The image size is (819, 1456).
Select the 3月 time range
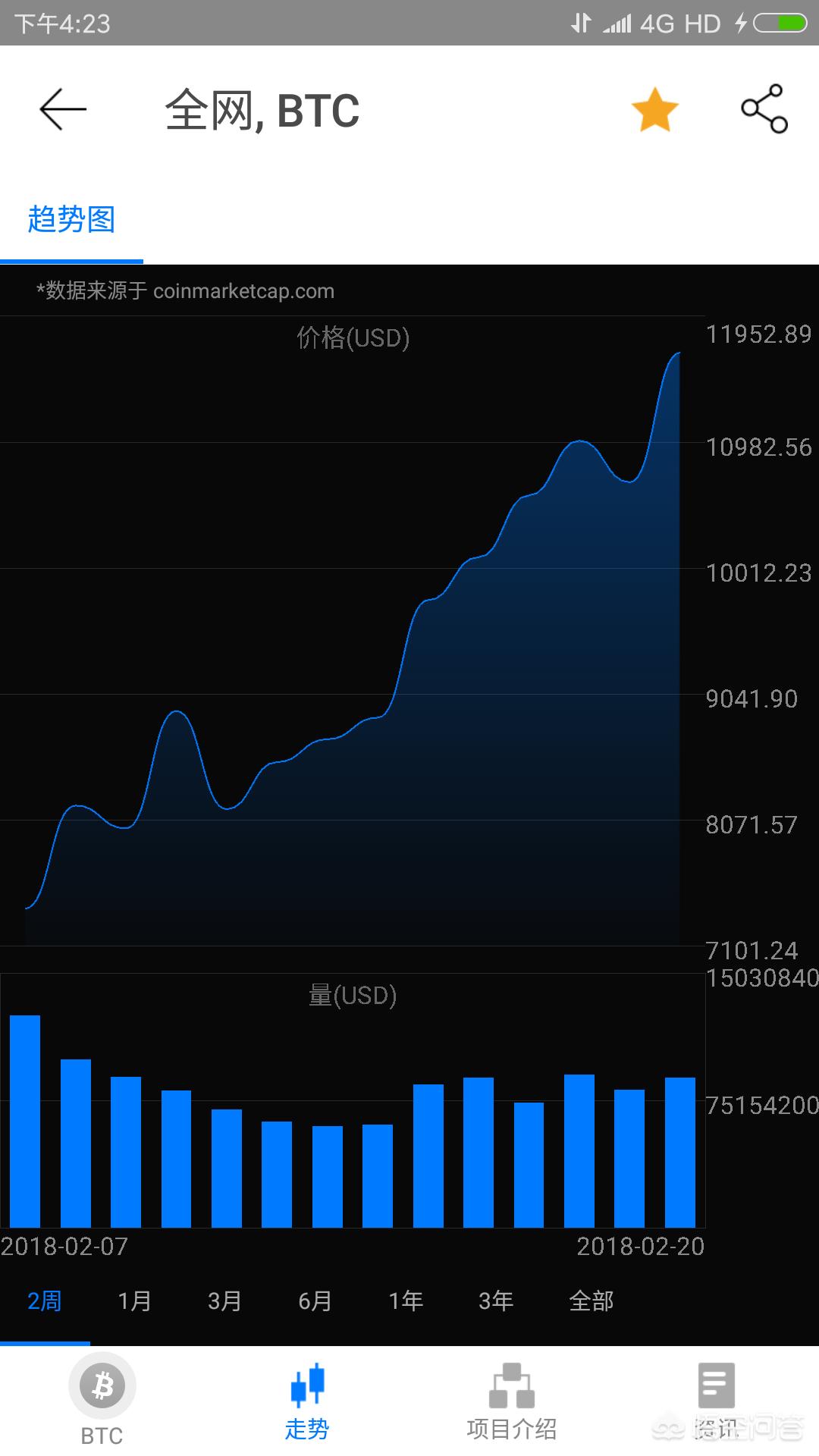pos(224,1301)
